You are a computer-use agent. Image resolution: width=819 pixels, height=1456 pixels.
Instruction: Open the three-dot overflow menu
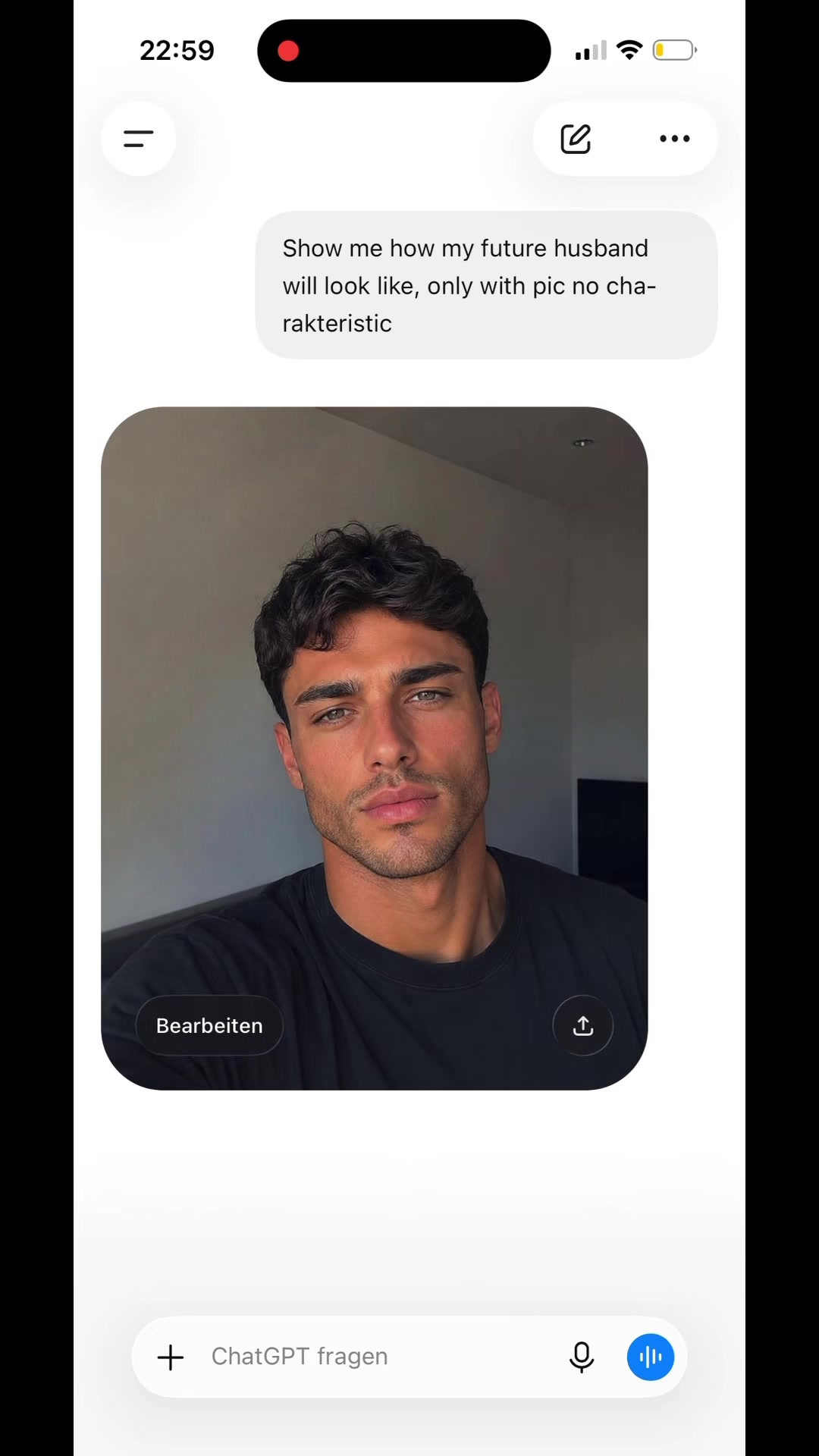674,139
